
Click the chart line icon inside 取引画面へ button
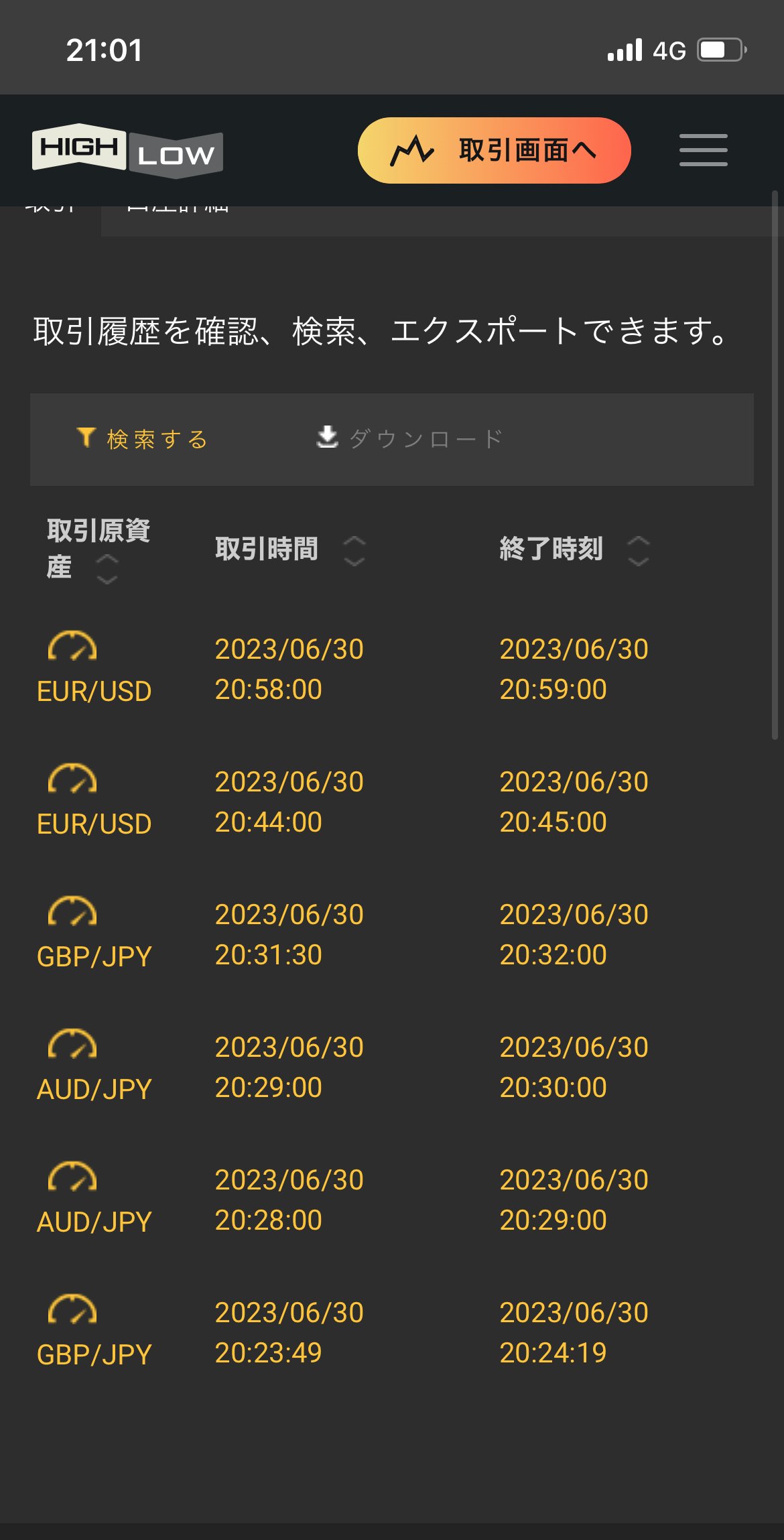(412, 150)
